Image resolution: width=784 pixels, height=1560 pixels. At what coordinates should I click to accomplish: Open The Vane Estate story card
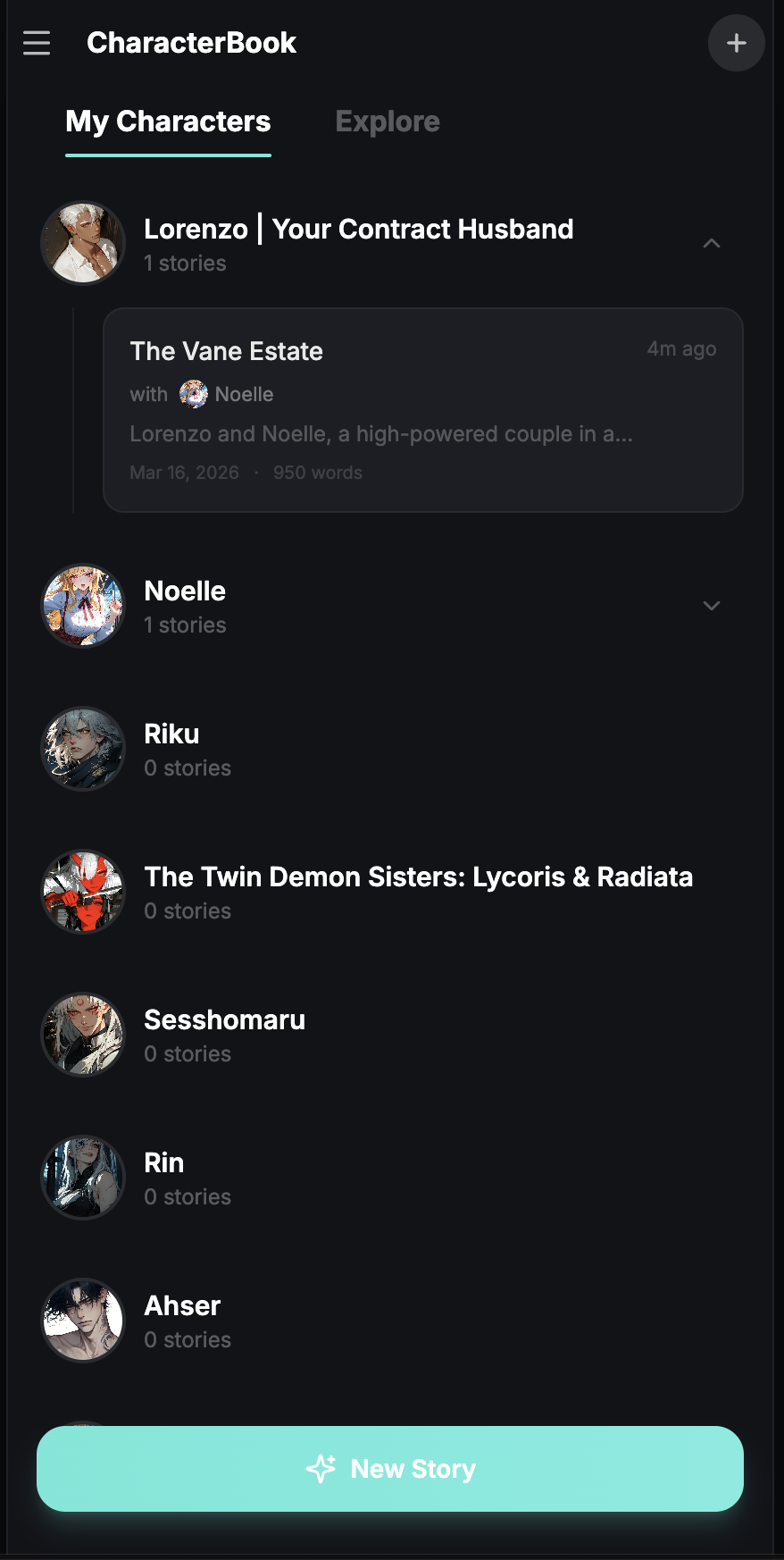[423, 410]
